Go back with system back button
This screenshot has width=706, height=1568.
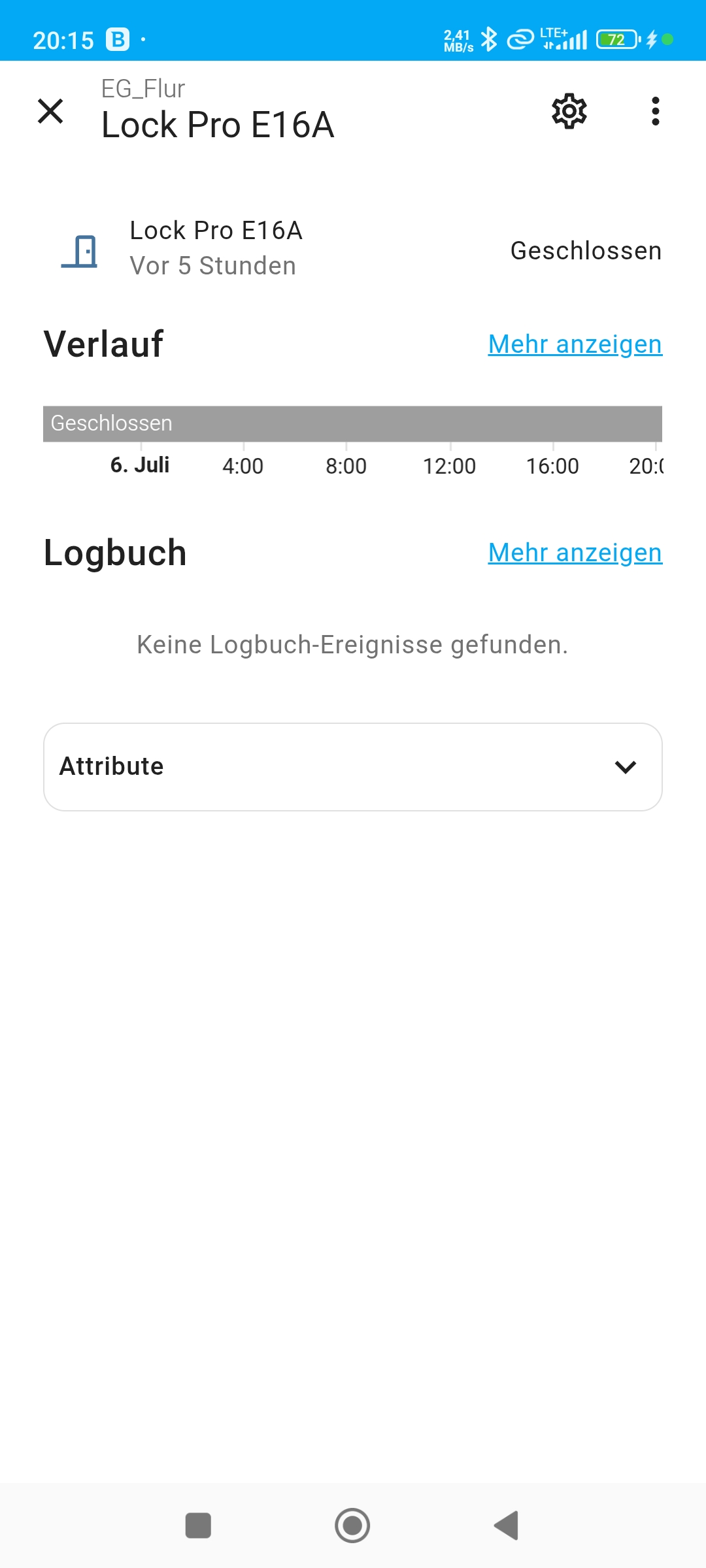(x=507, y=1526)
